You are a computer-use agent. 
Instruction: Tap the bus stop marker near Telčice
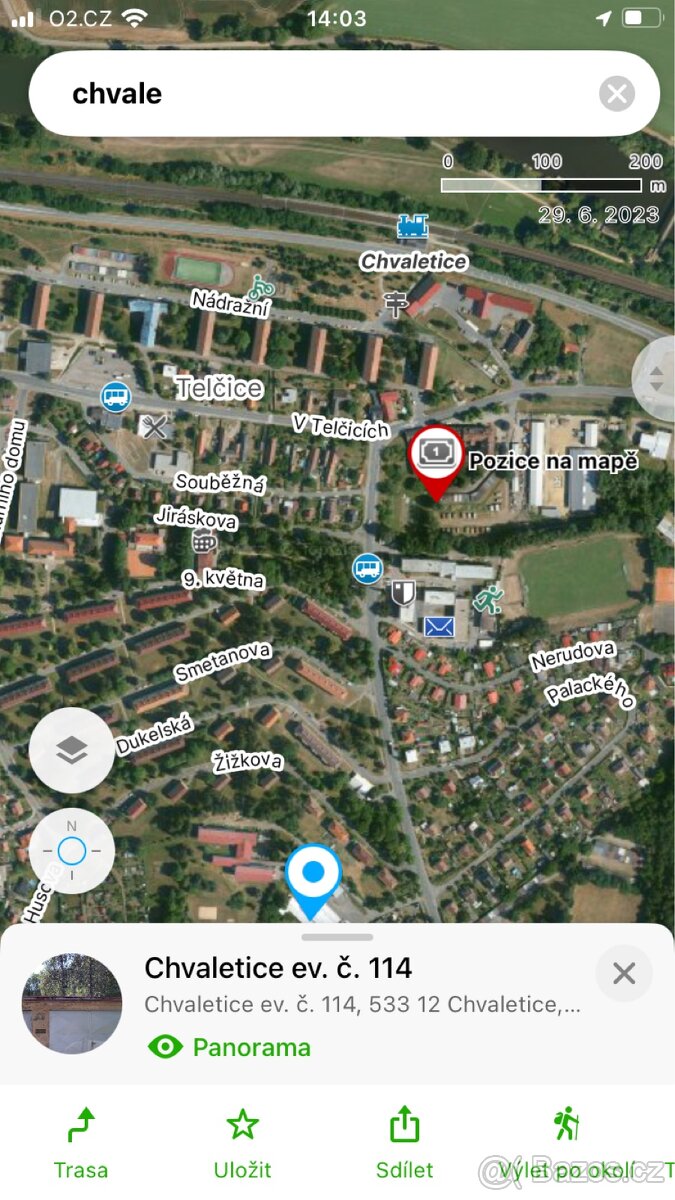[116, 397]
